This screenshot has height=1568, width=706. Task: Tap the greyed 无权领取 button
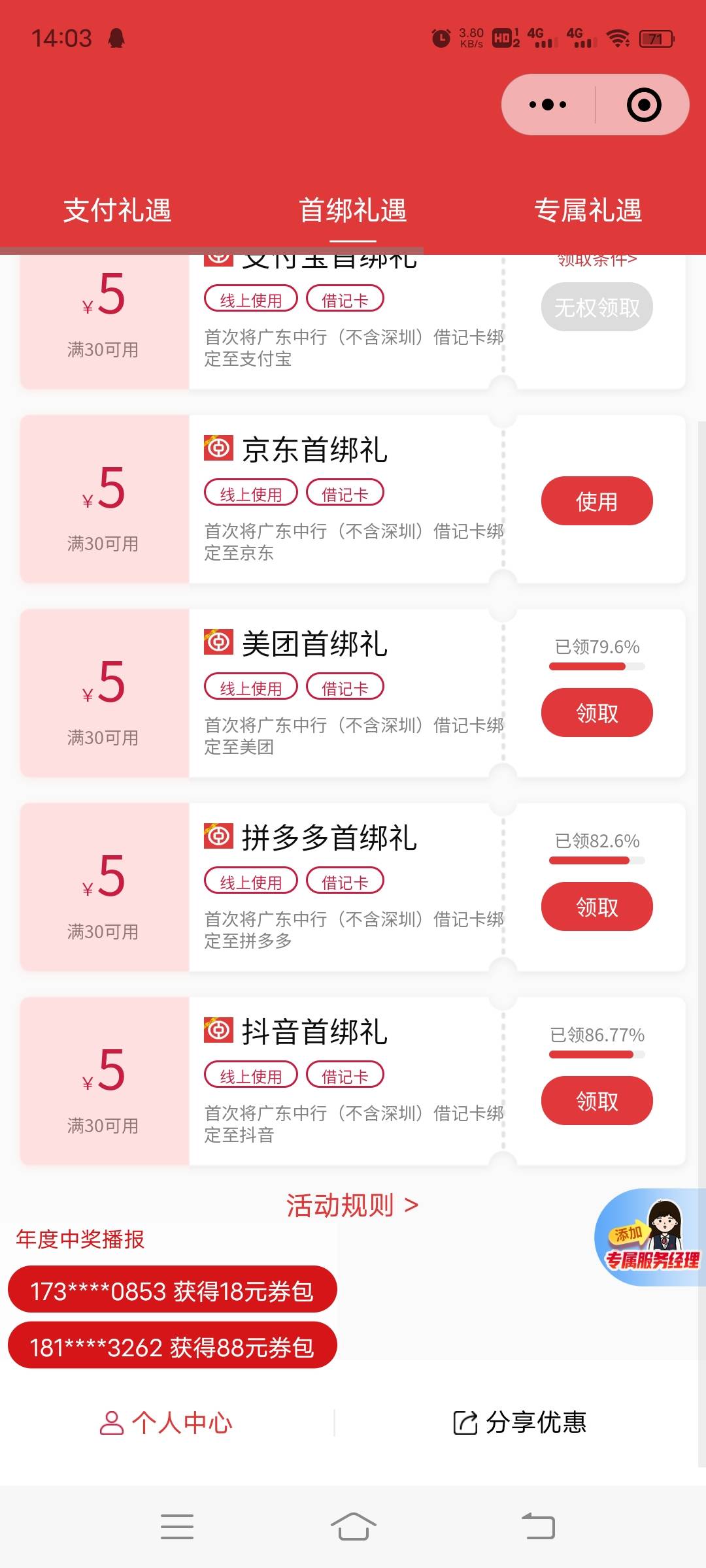[597, 307]
